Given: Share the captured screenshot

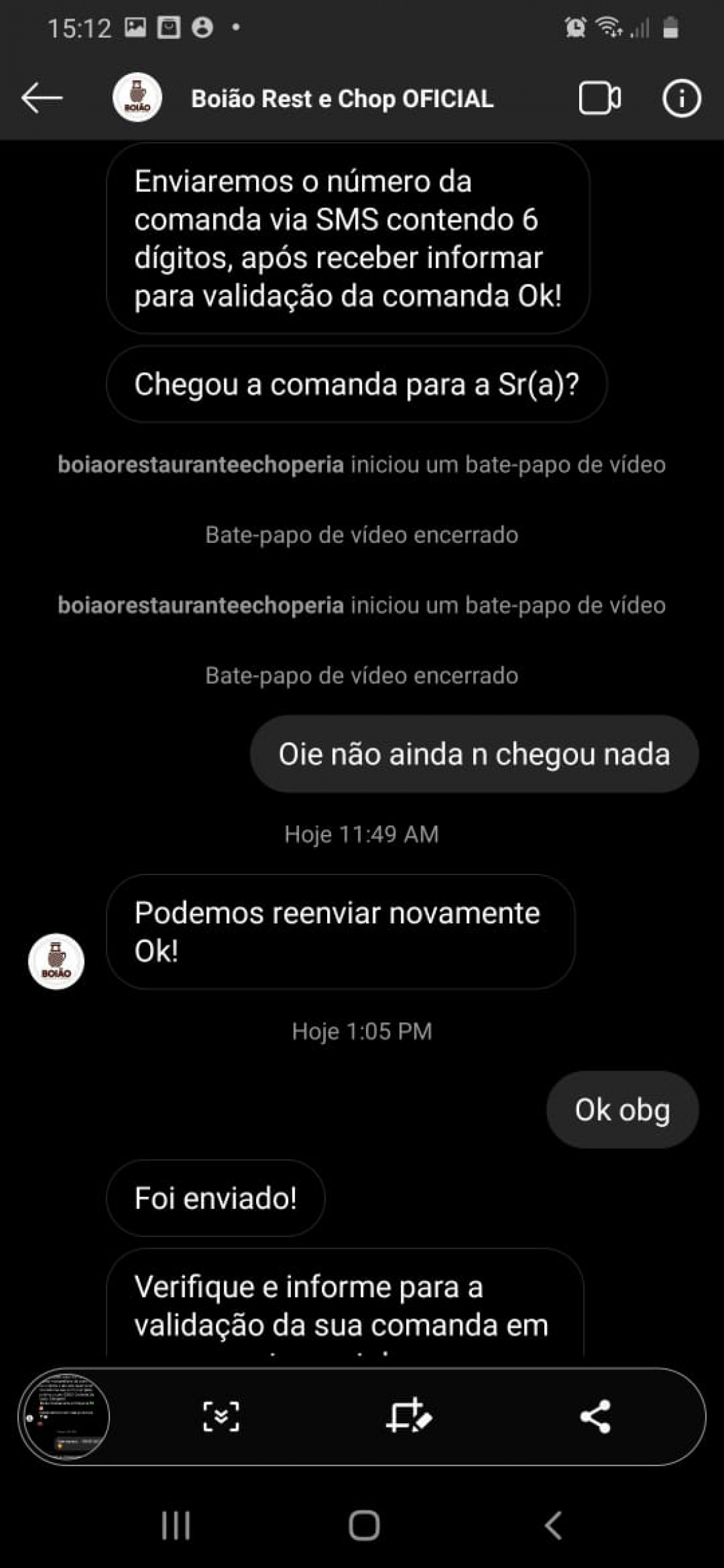Looking at the screenshot, I should point(596,1416).
